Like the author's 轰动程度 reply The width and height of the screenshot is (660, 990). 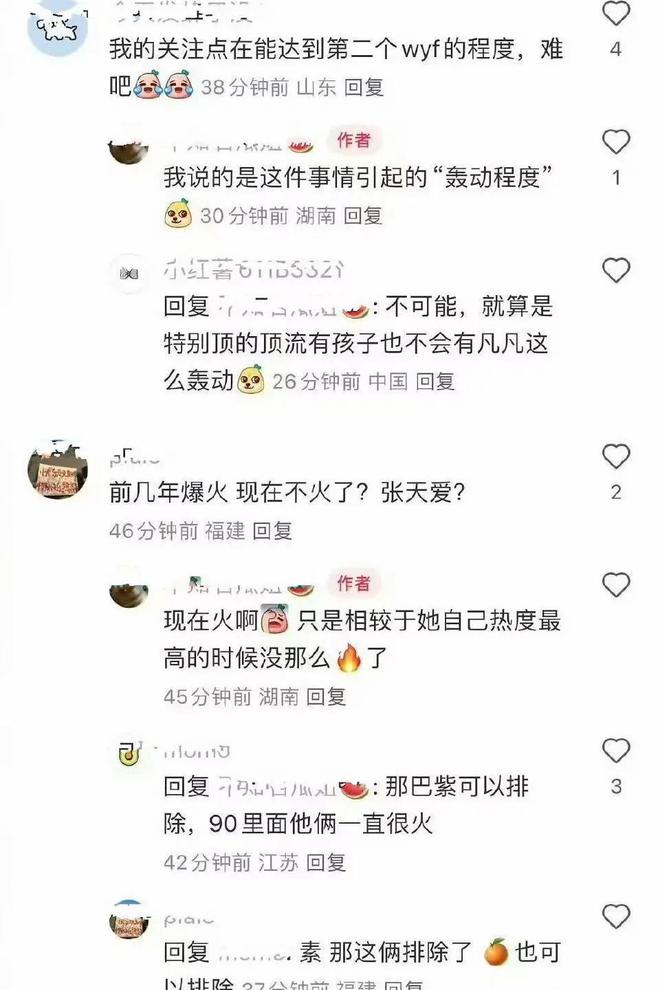pyautogui.click(x=617, y=142)
